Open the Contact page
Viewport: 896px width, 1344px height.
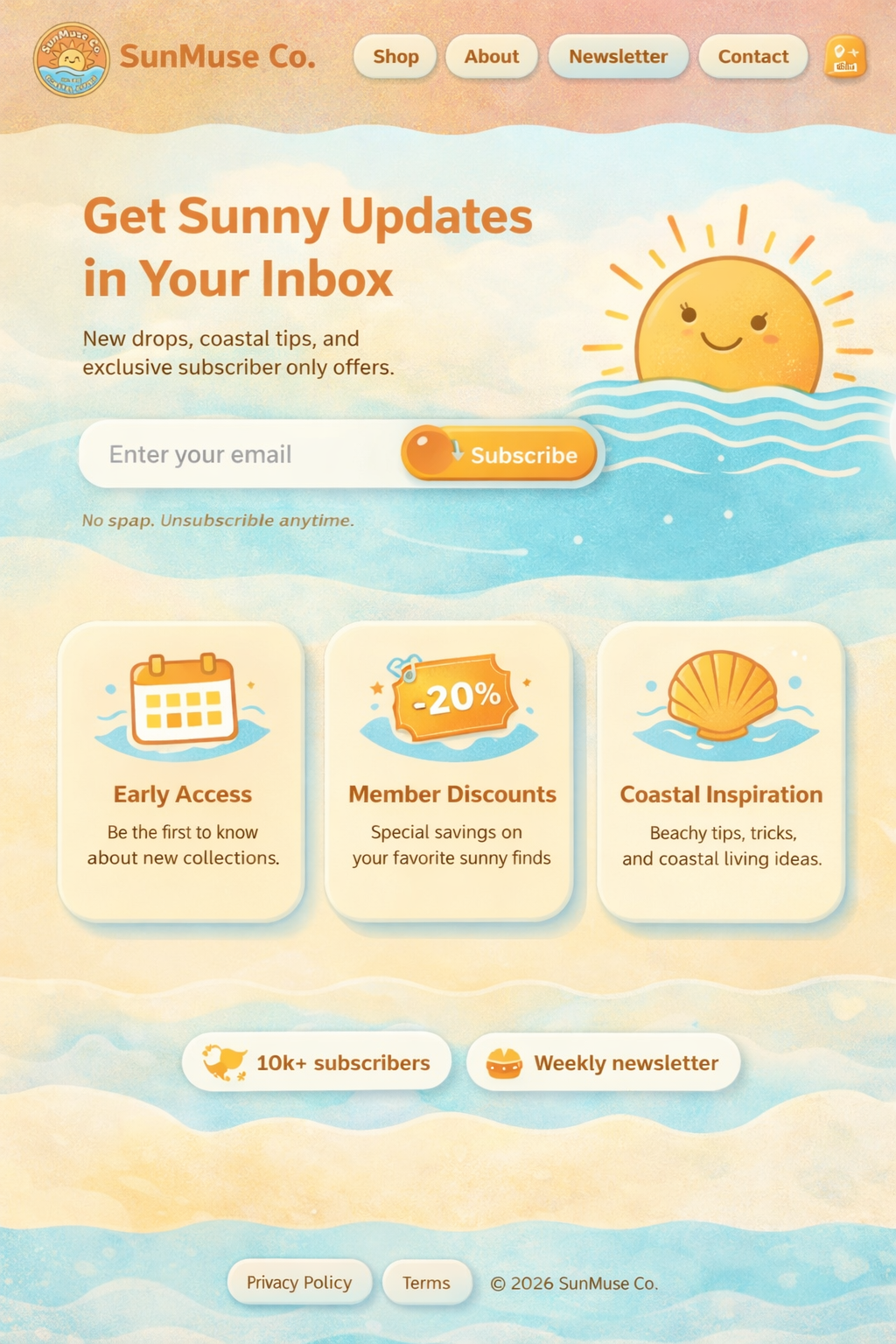click(x=752, y=57)
